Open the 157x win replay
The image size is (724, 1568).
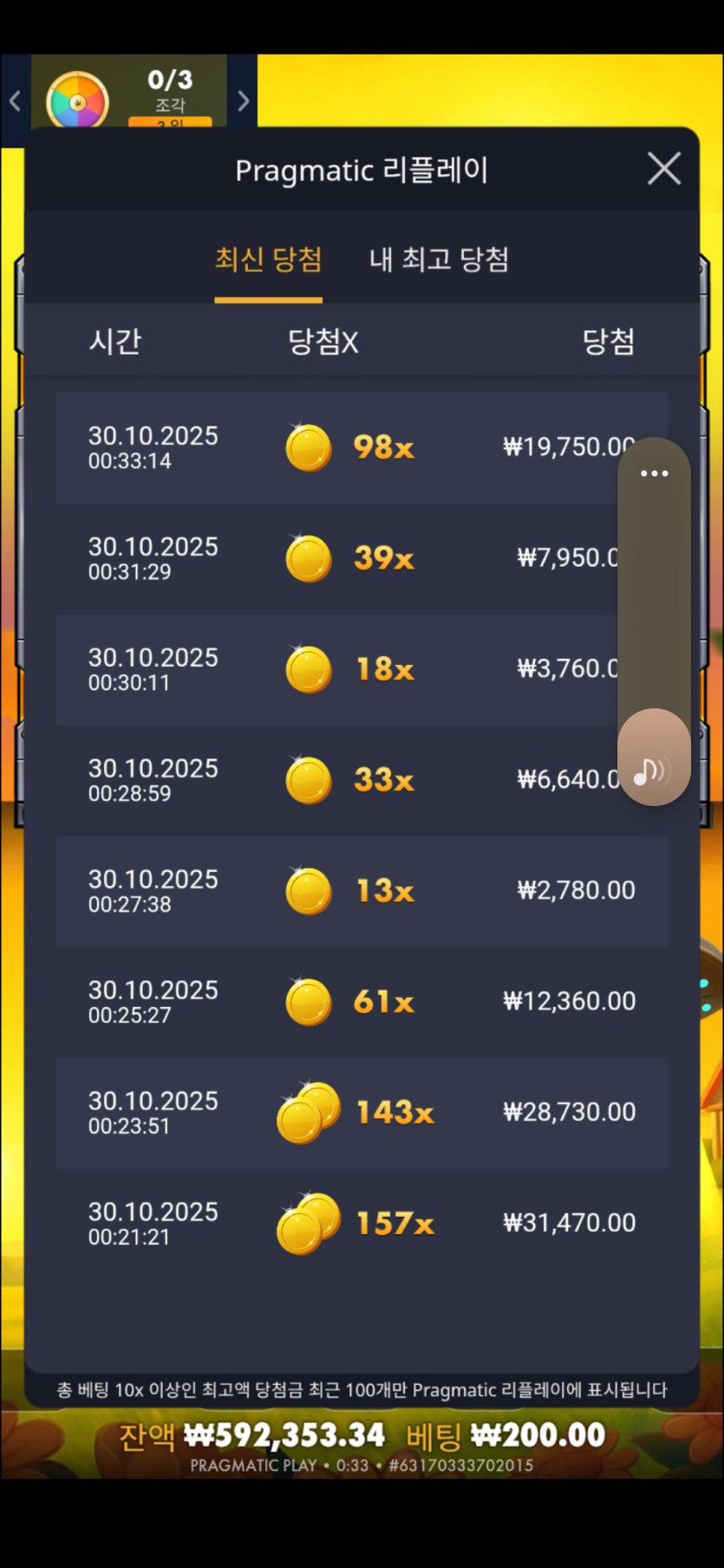pos(362,1224)
